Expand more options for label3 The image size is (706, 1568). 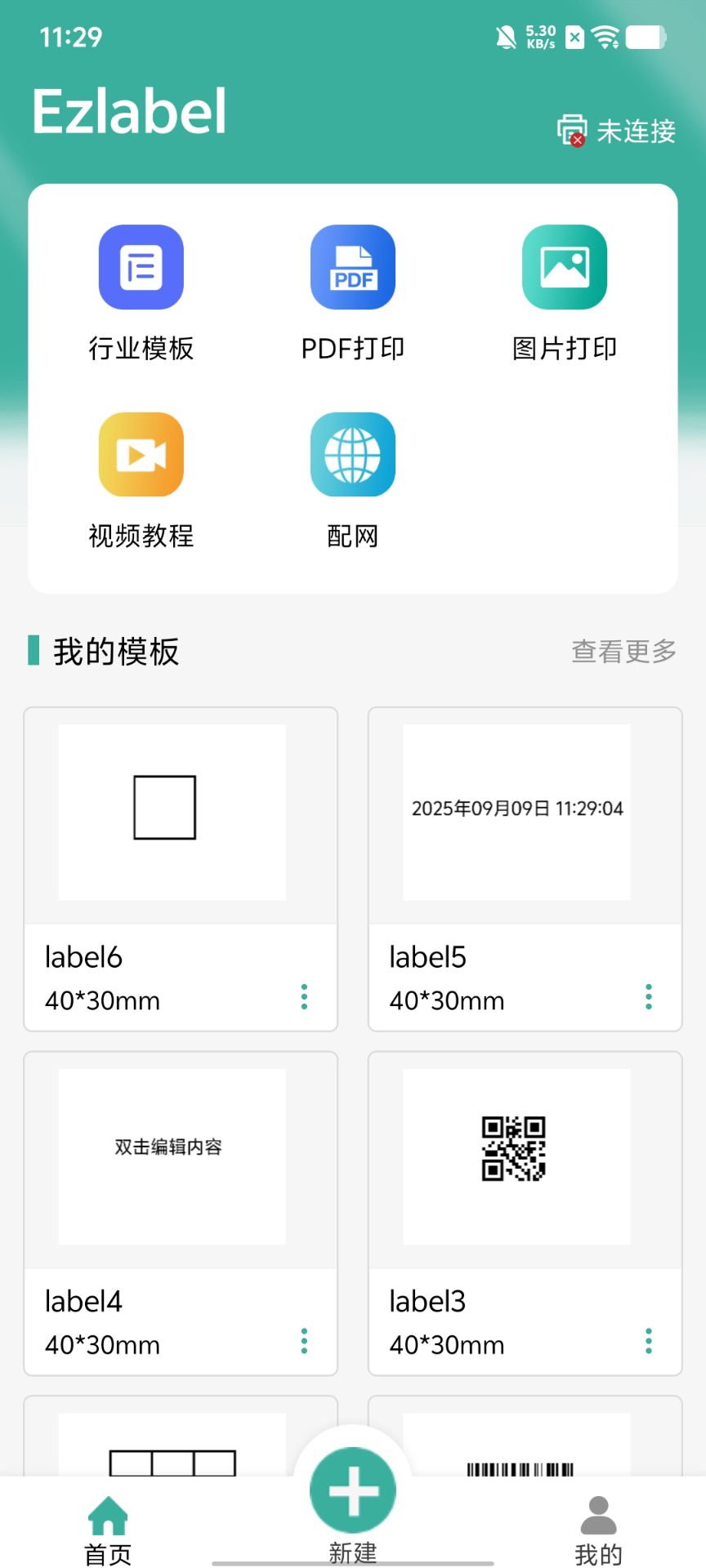(x=647, y=1340)
